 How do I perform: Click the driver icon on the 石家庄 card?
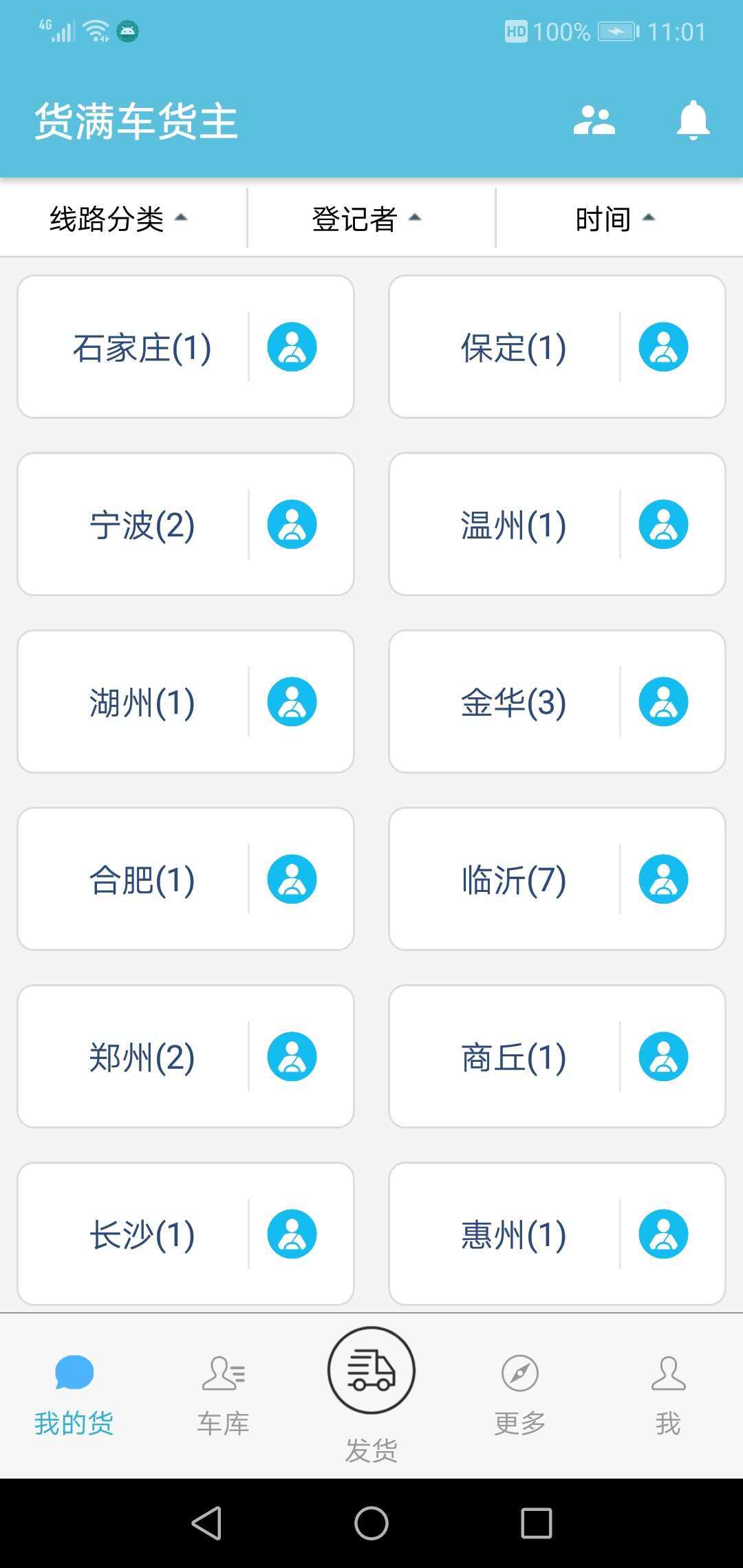tap(292, 346)
